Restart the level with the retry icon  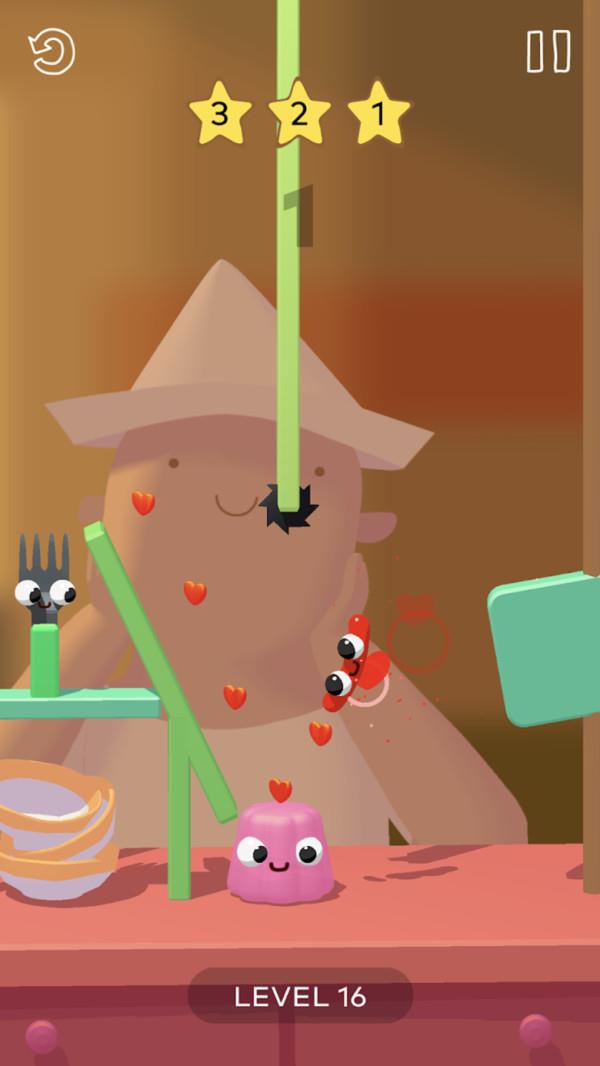coord(52,52)
